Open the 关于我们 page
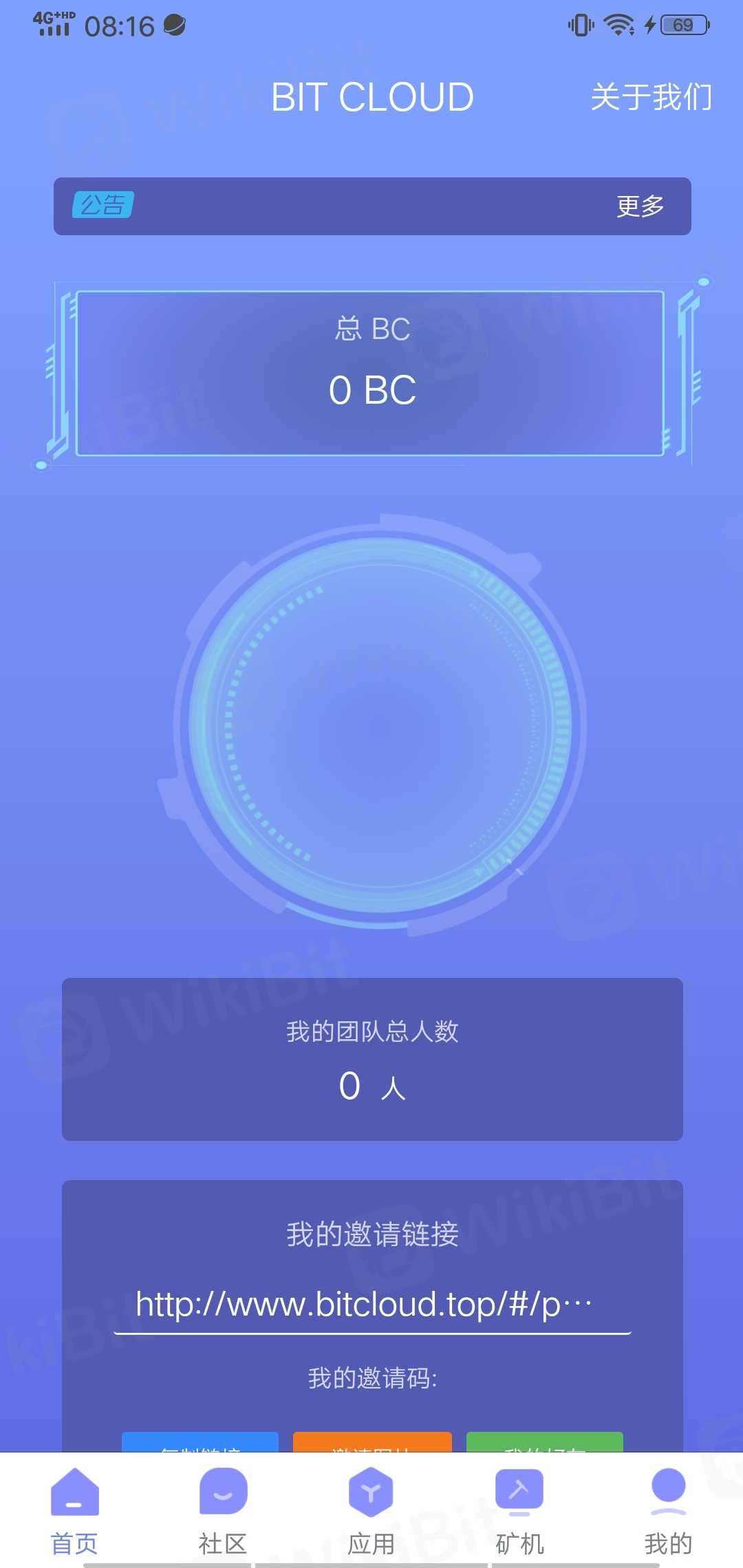The width and height of the screenshot is (743, 1568). coord(651,97)
